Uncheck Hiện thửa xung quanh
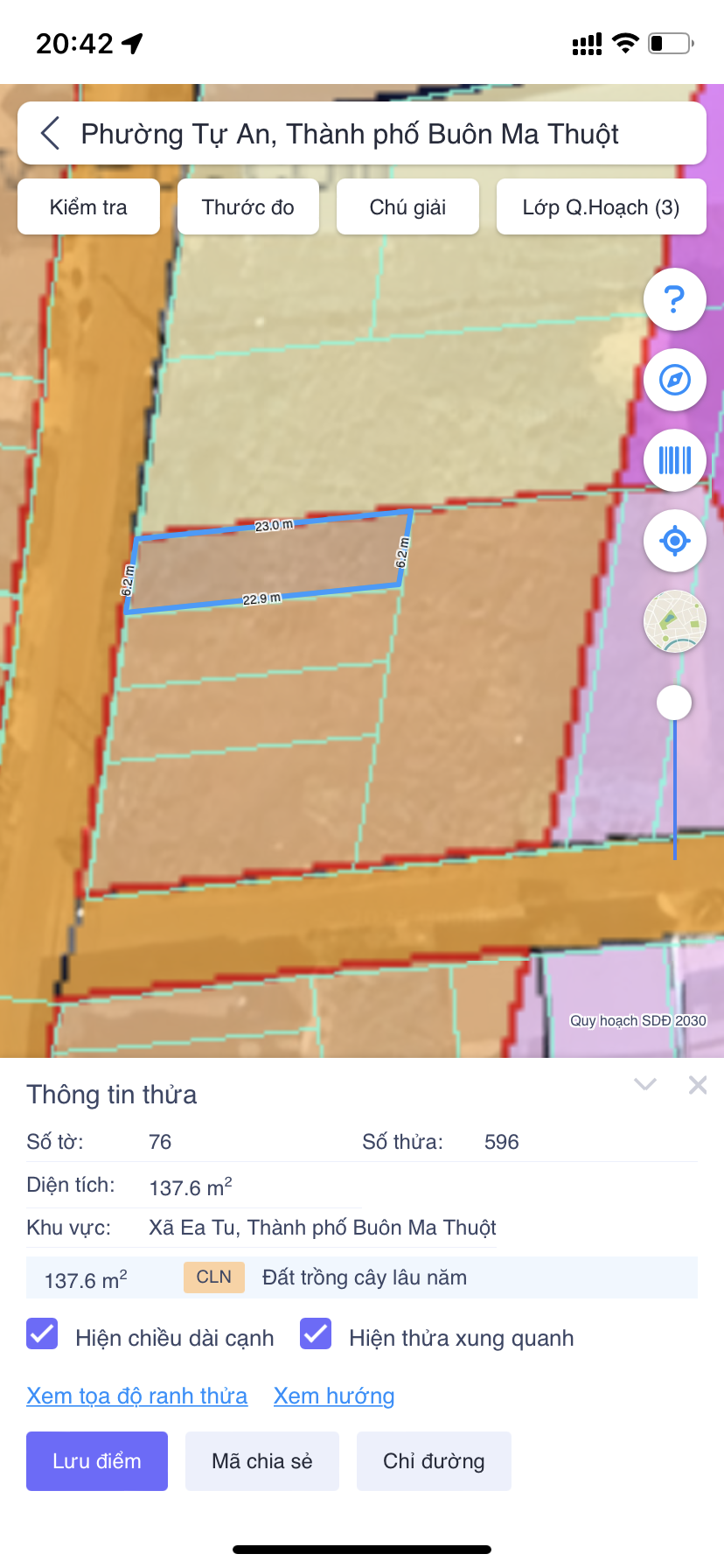The image size is (724, 1568). click(316, 1334)
